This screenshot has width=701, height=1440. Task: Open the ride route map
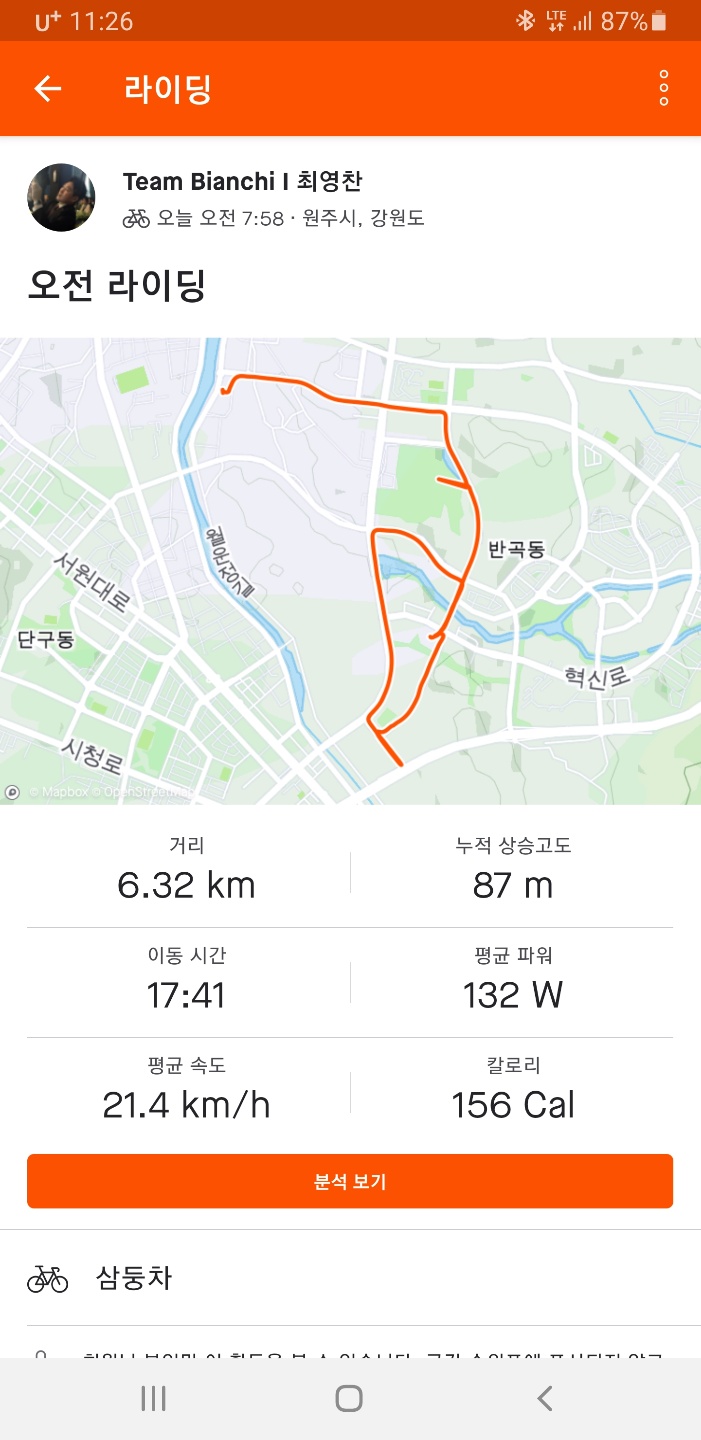tap(350, 570)
